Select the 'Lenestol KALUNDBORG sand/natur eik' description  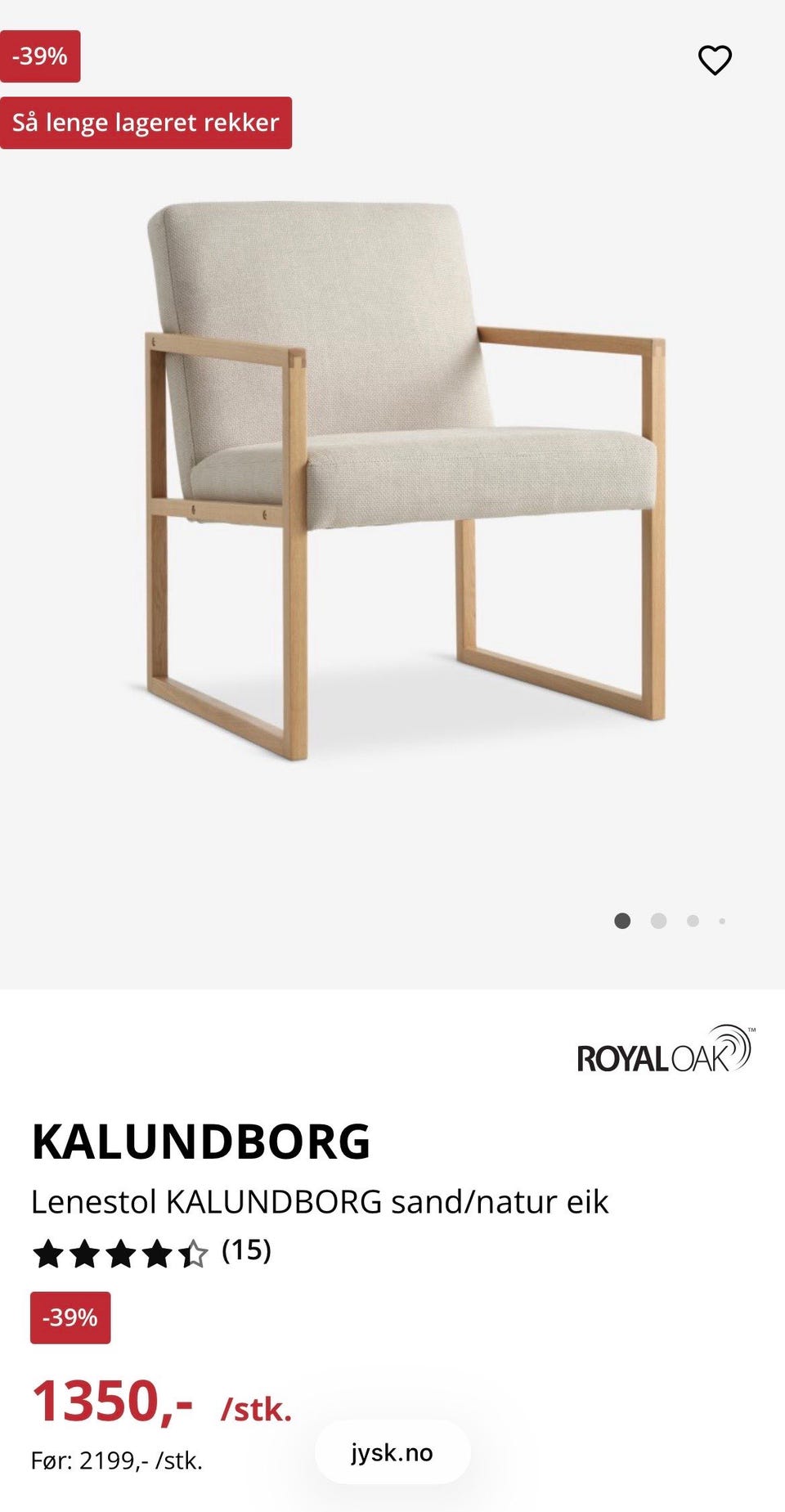pyautogui.click(x=321, y=1201)
